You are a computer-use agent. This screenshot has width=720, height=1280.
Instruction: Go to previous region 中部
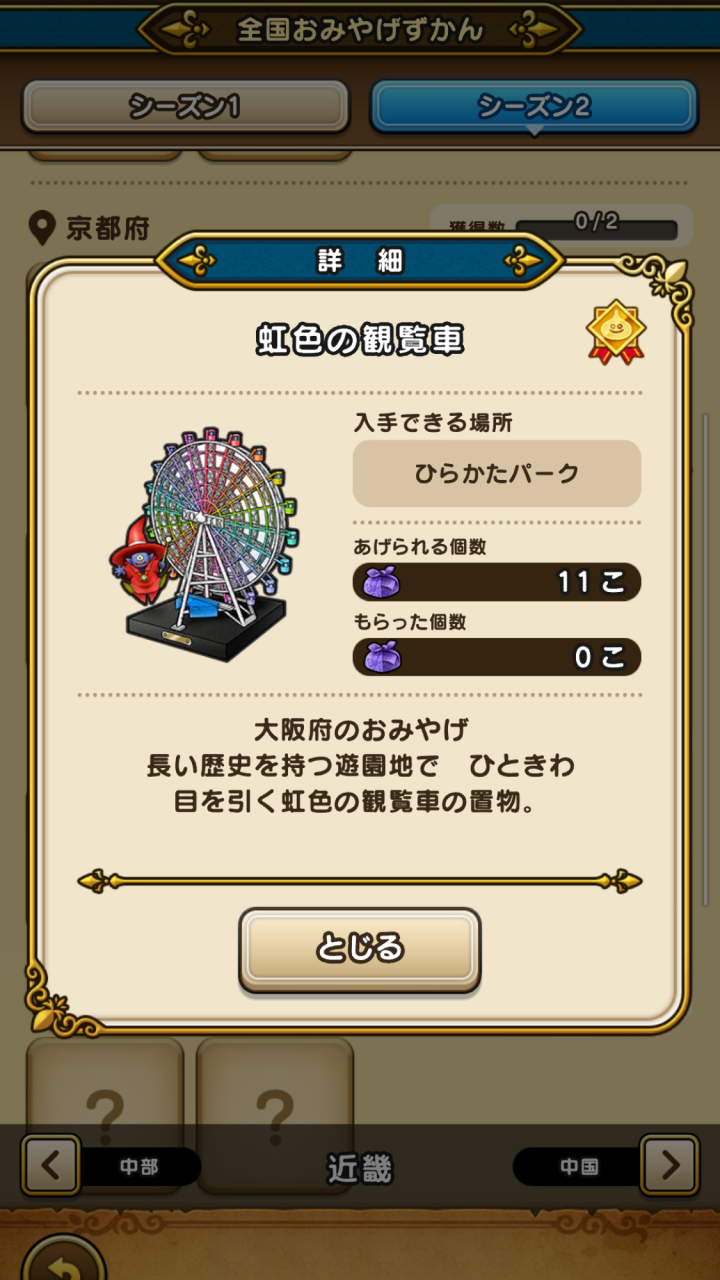[x=52, y=1165]
